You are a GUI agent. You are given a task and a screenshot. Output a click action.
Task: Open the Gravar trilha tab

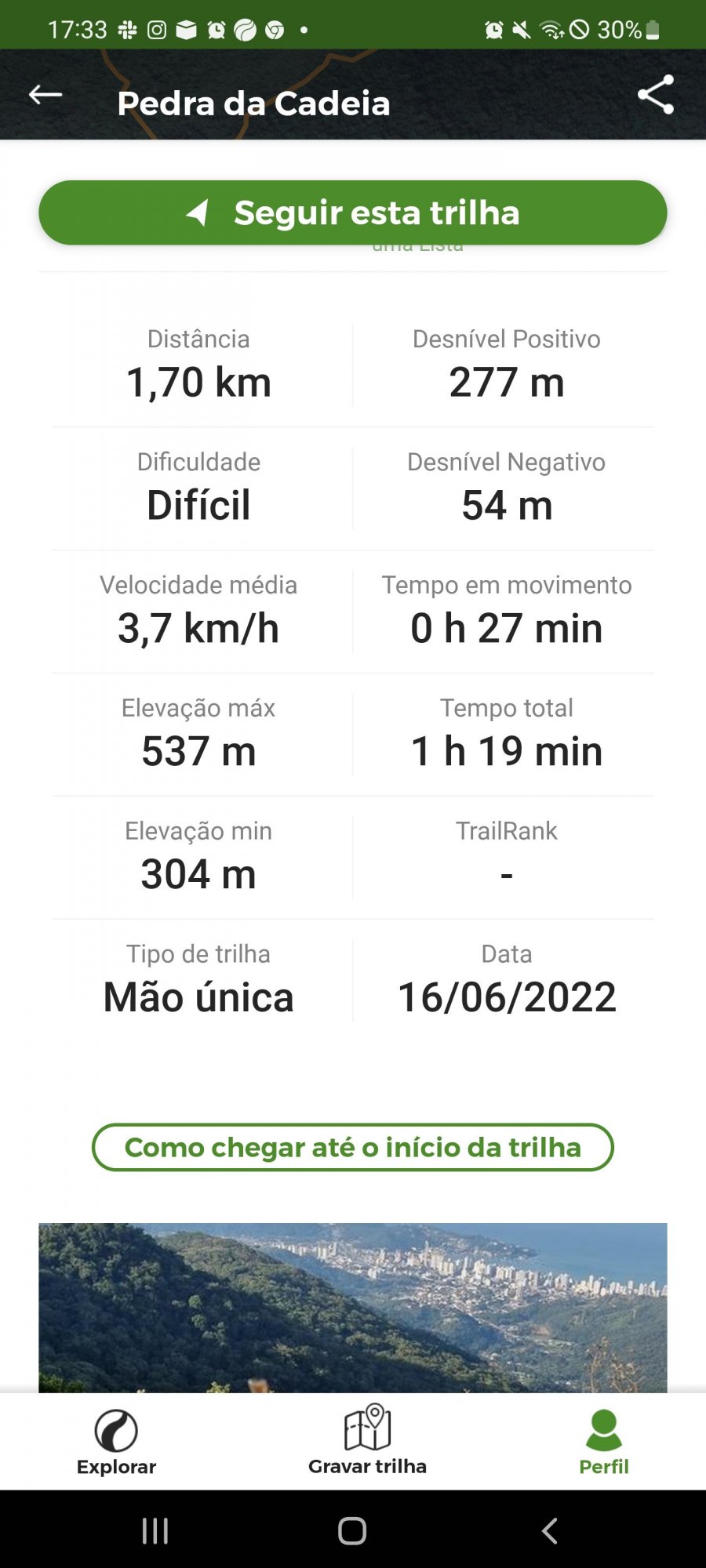[x=367, y=1443]
